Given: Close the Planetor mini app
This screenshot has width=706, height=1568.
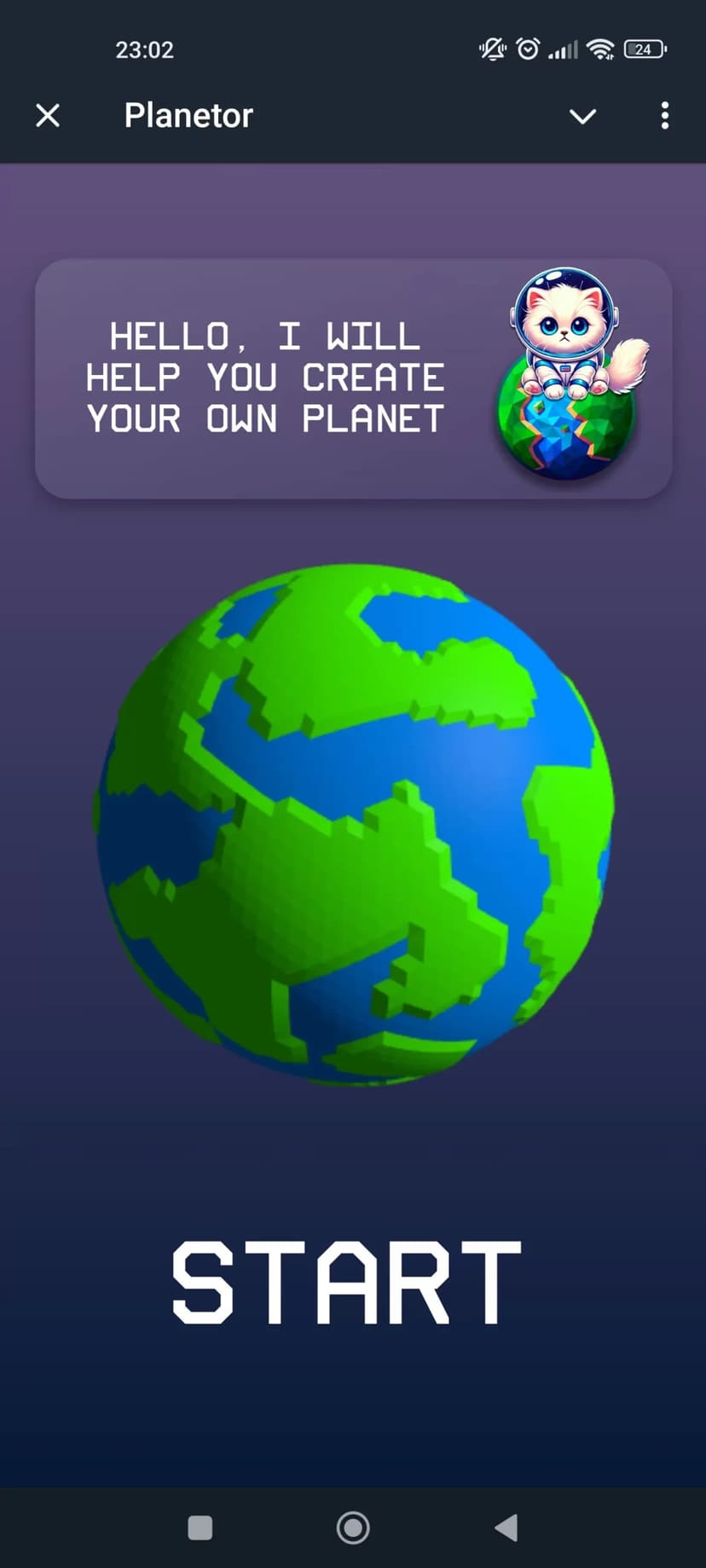Looking at the screenshot, I should [x=48, y=115].
